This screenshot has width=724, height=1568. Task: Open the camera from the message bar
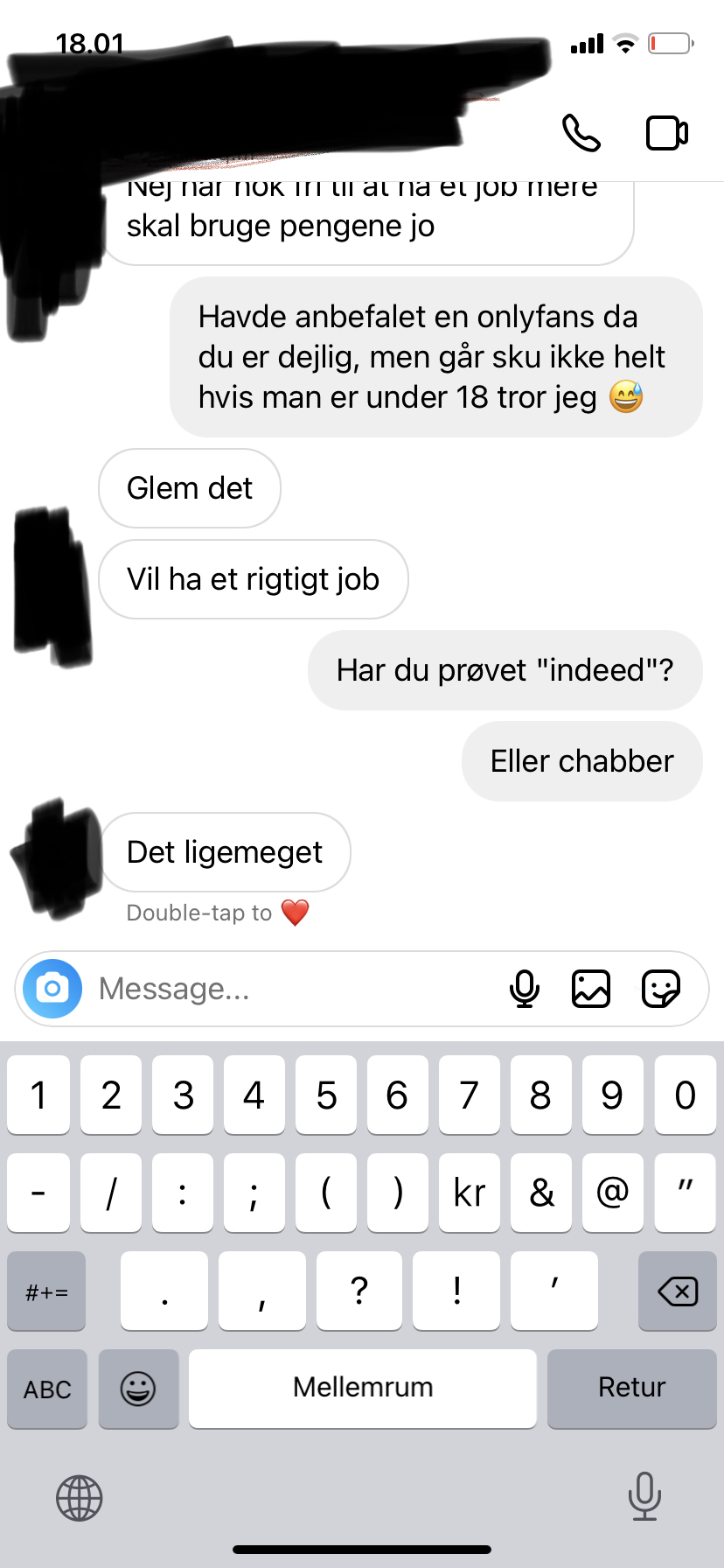click(x=52, y=989)
